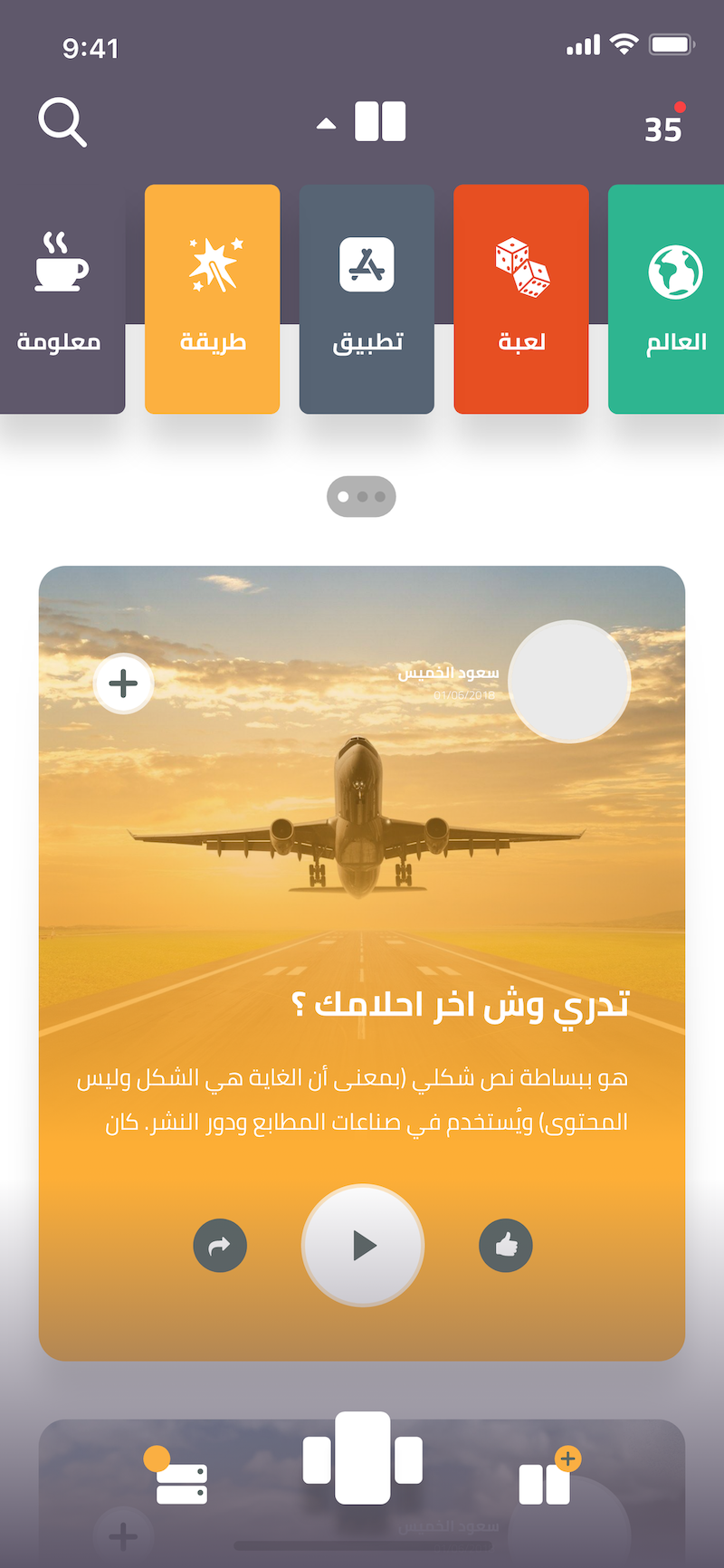Screen dimensions: 724x1568
Task: Share the airplane post
Action: point(220,1246)
